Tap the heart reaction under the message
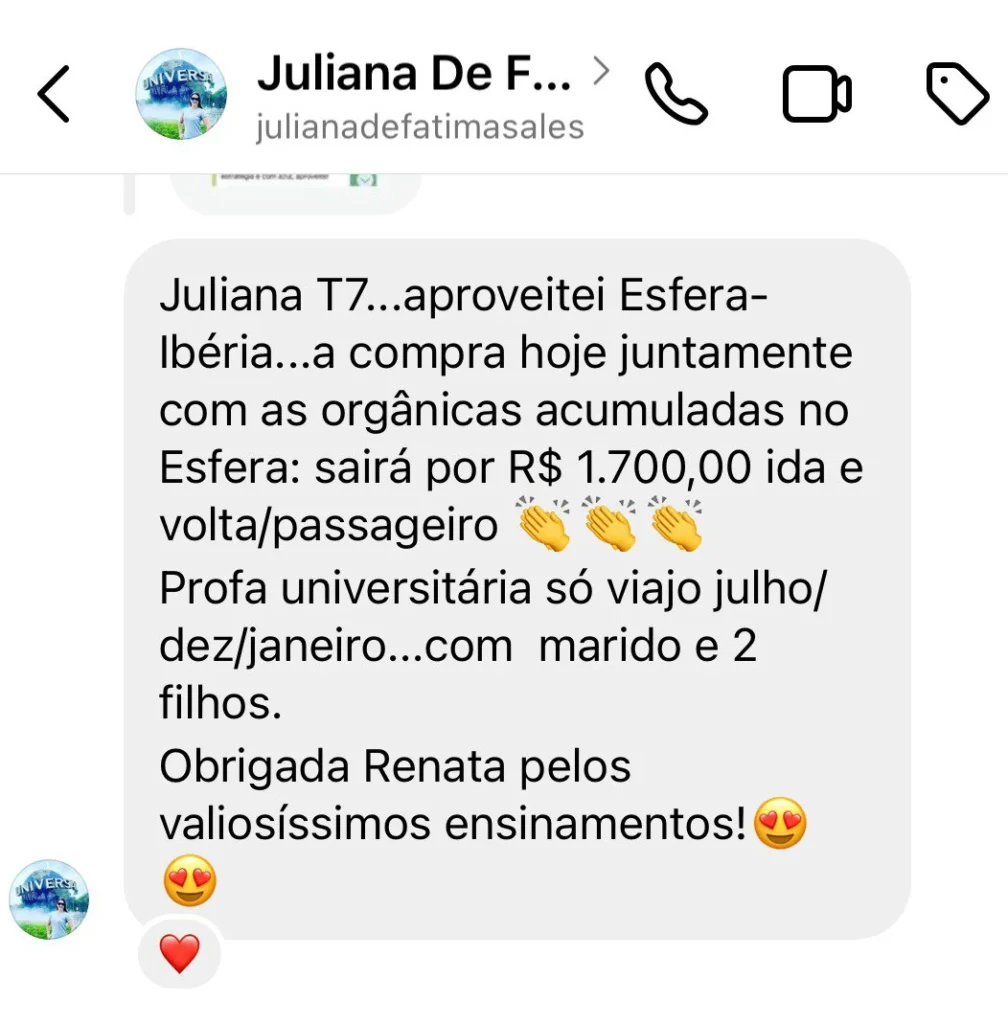Image resolution: width=1008 pixels, height=1024 pixels. [x=180, y=953]
